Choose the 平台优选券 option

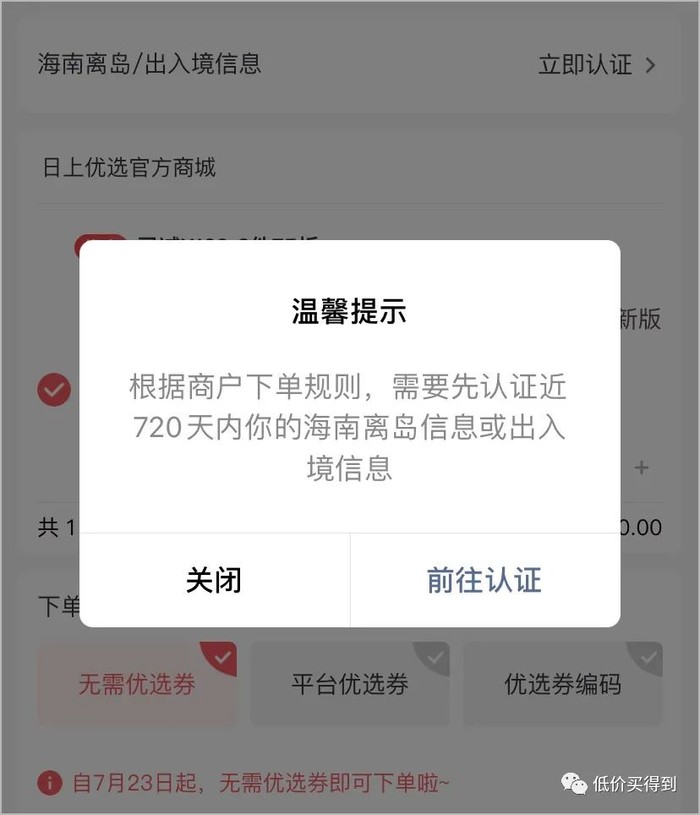[350, 684]
